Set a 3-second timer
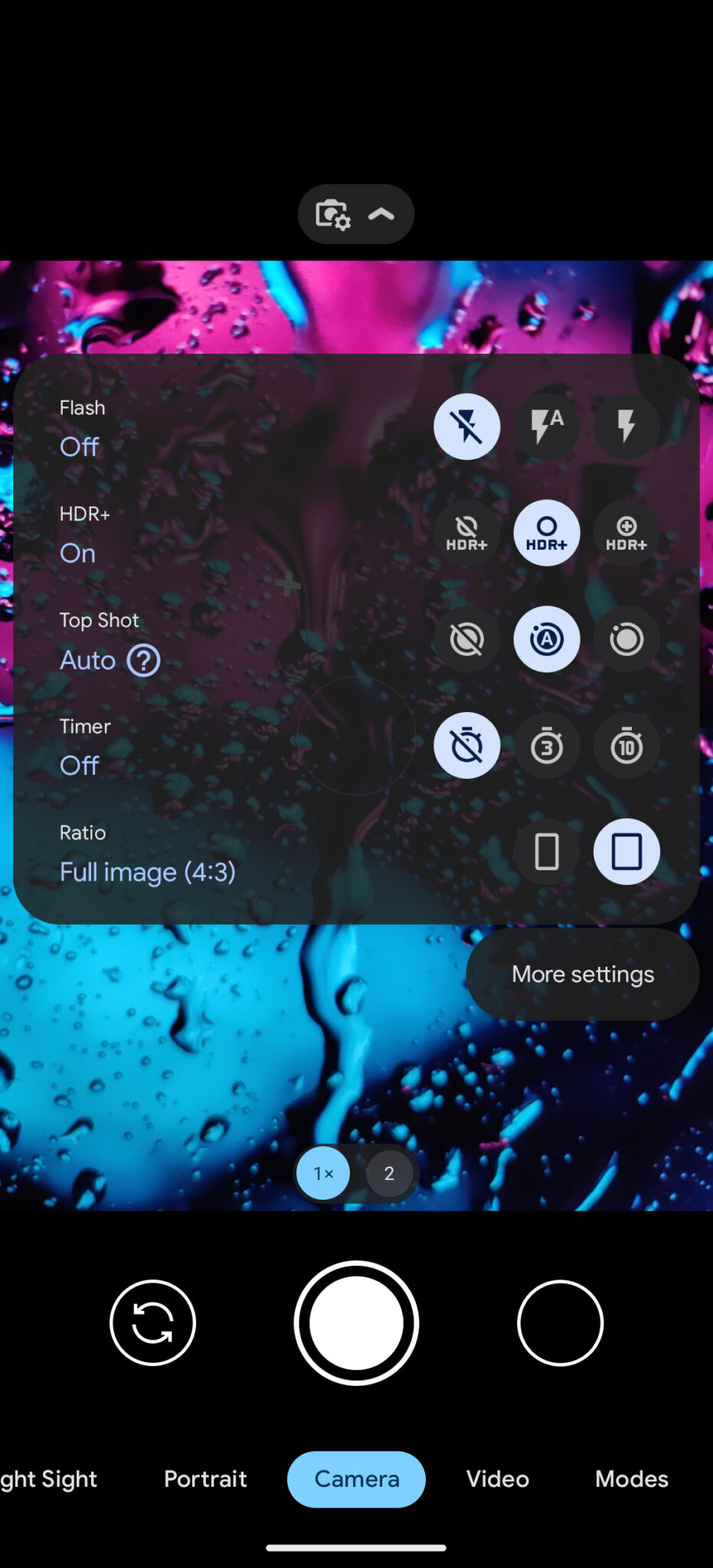The image size is (713, 1568). click(x=546, y=746)
